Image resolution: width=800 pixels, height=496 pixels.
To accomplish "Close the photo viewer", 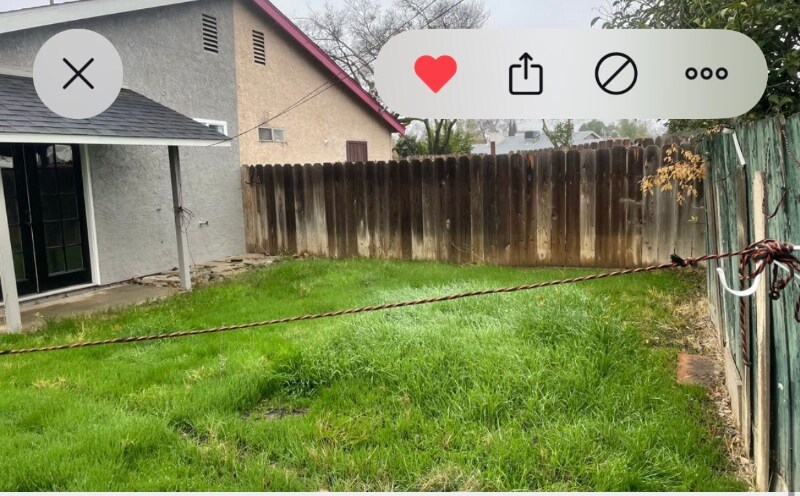I will (x=78, y=74).
